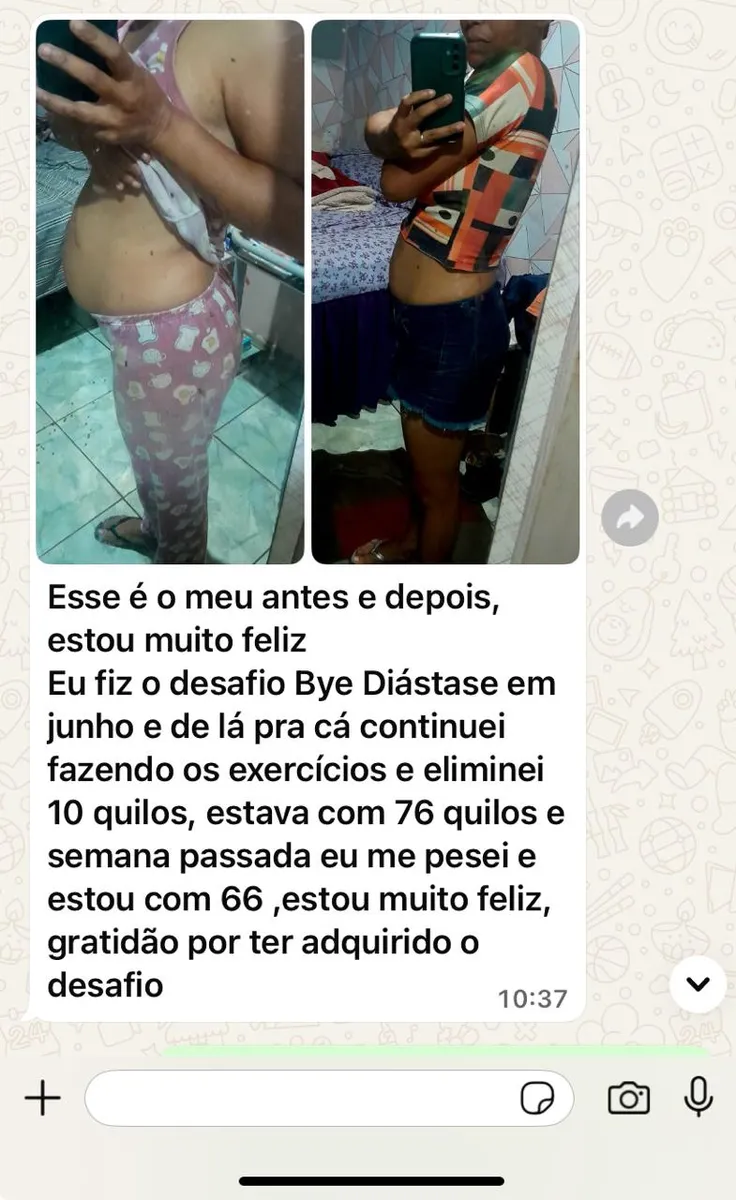The image size is (736, 1200).
Task: Tap the message text field
Action: point(300,1098)
